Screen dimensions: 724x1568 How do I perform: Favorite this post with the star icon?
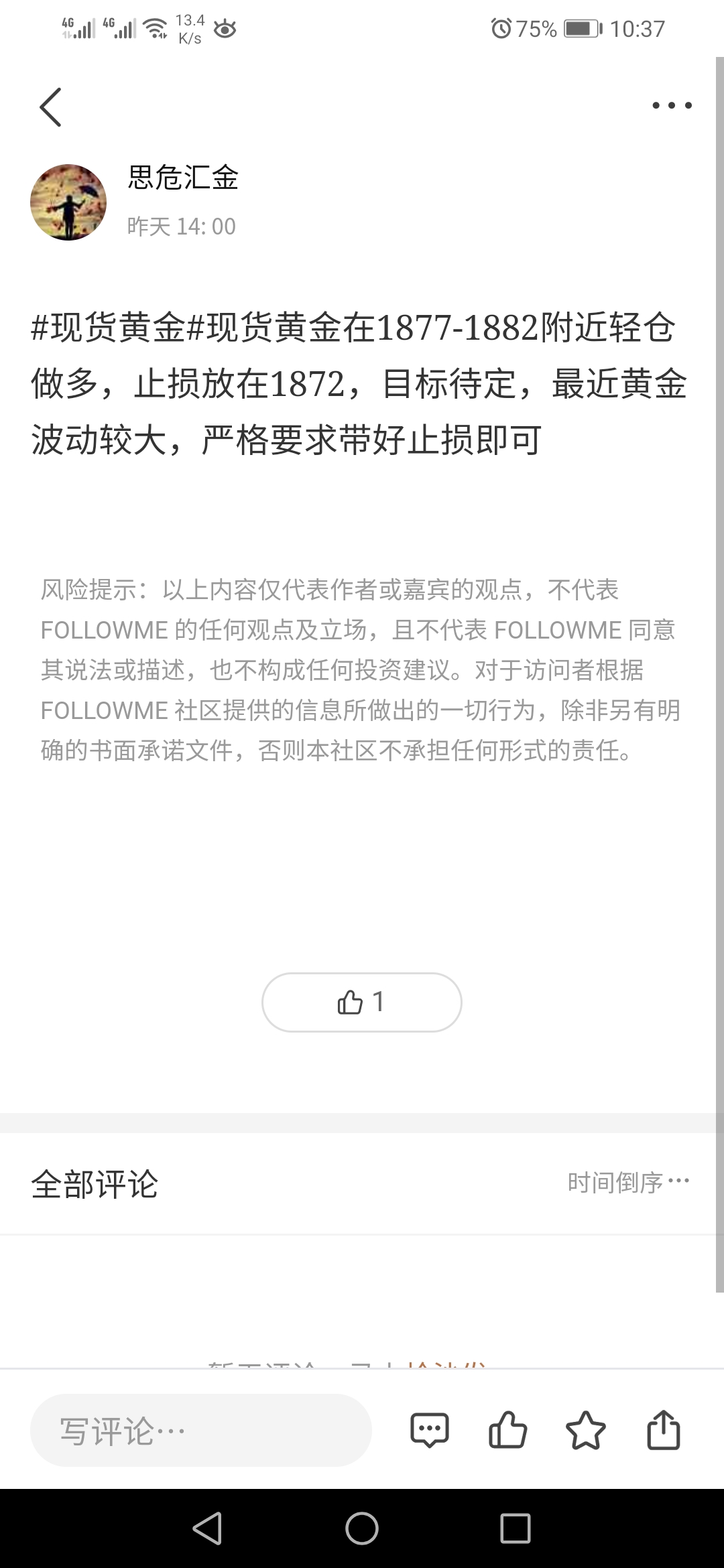click(585, 1430)
